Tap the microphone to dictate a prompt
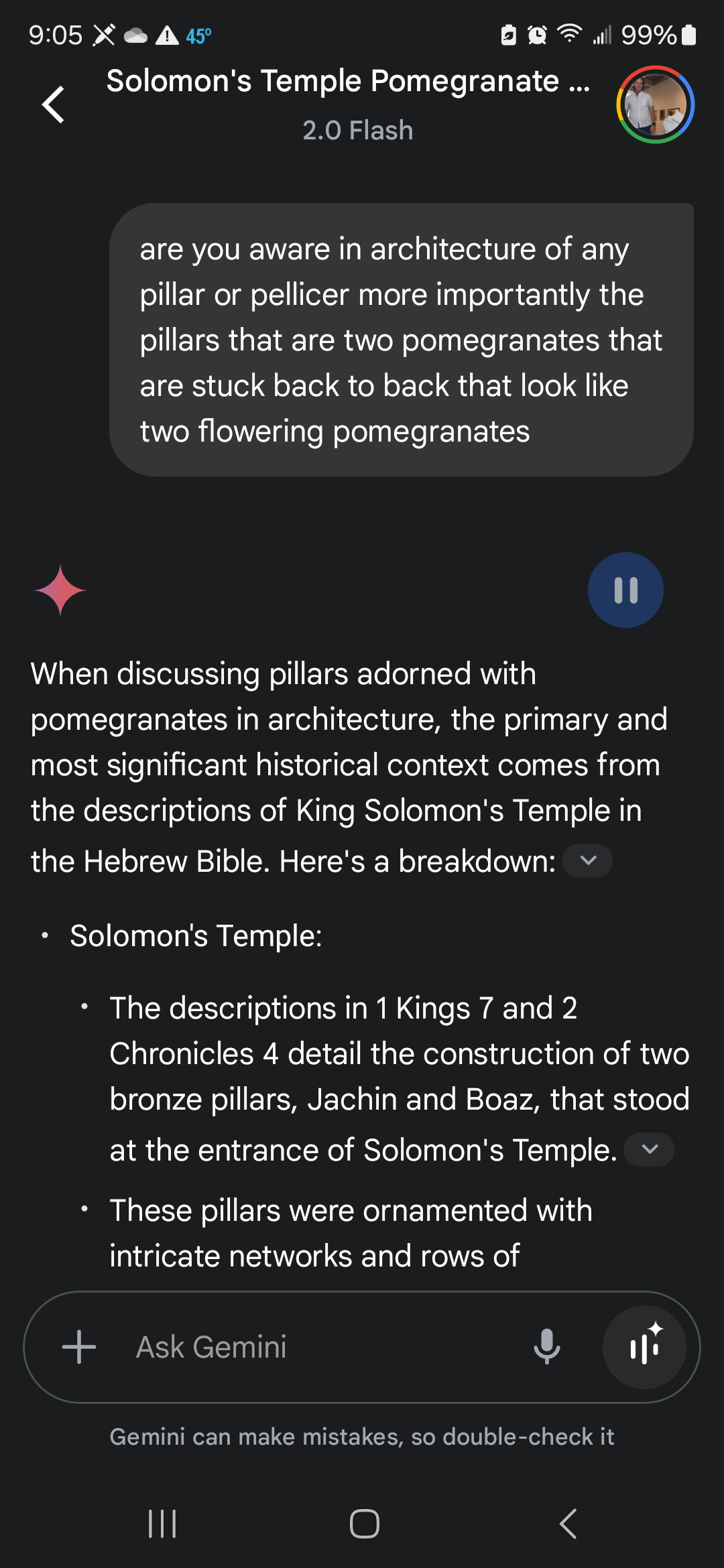 click(x=547, y=1347)
